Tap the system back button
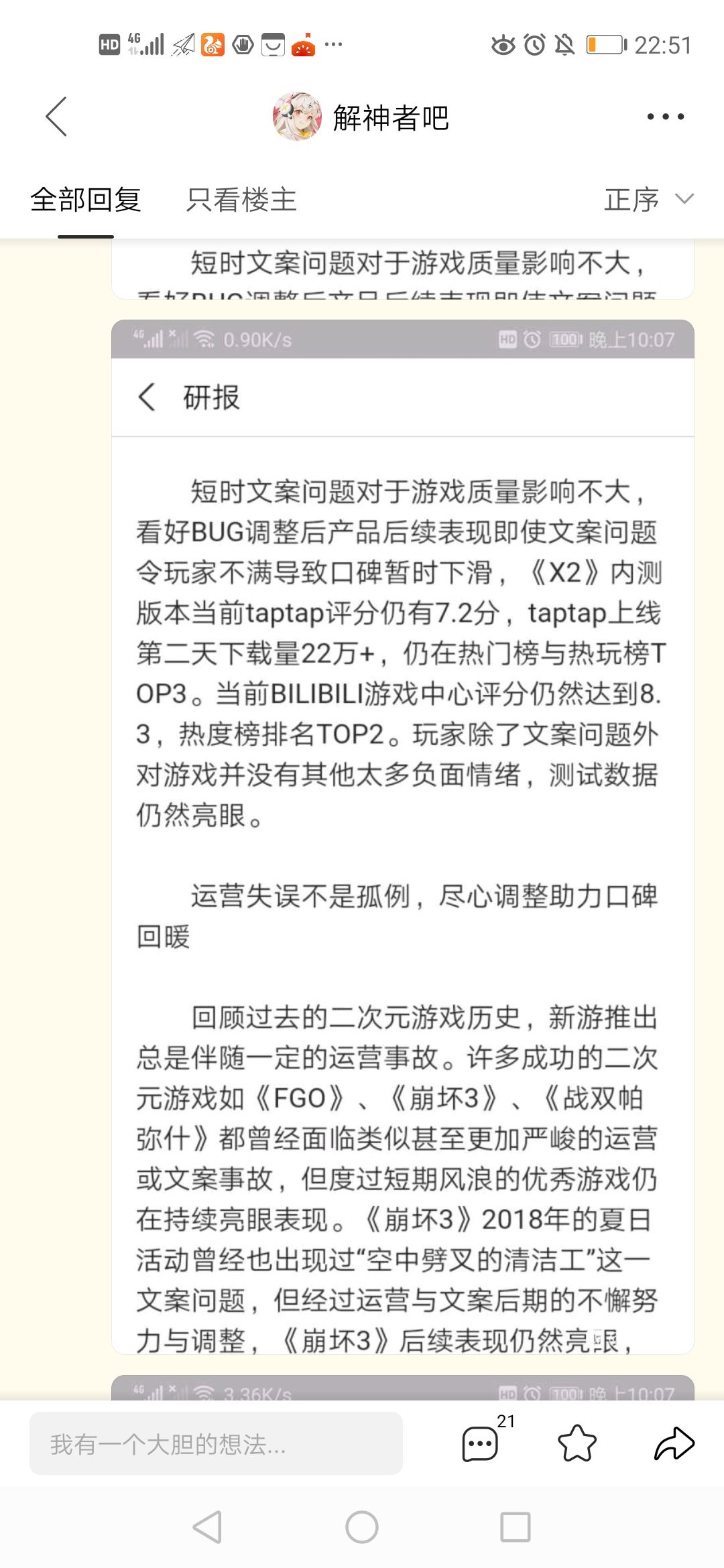724x1568 pixels. pos(207,1528)
